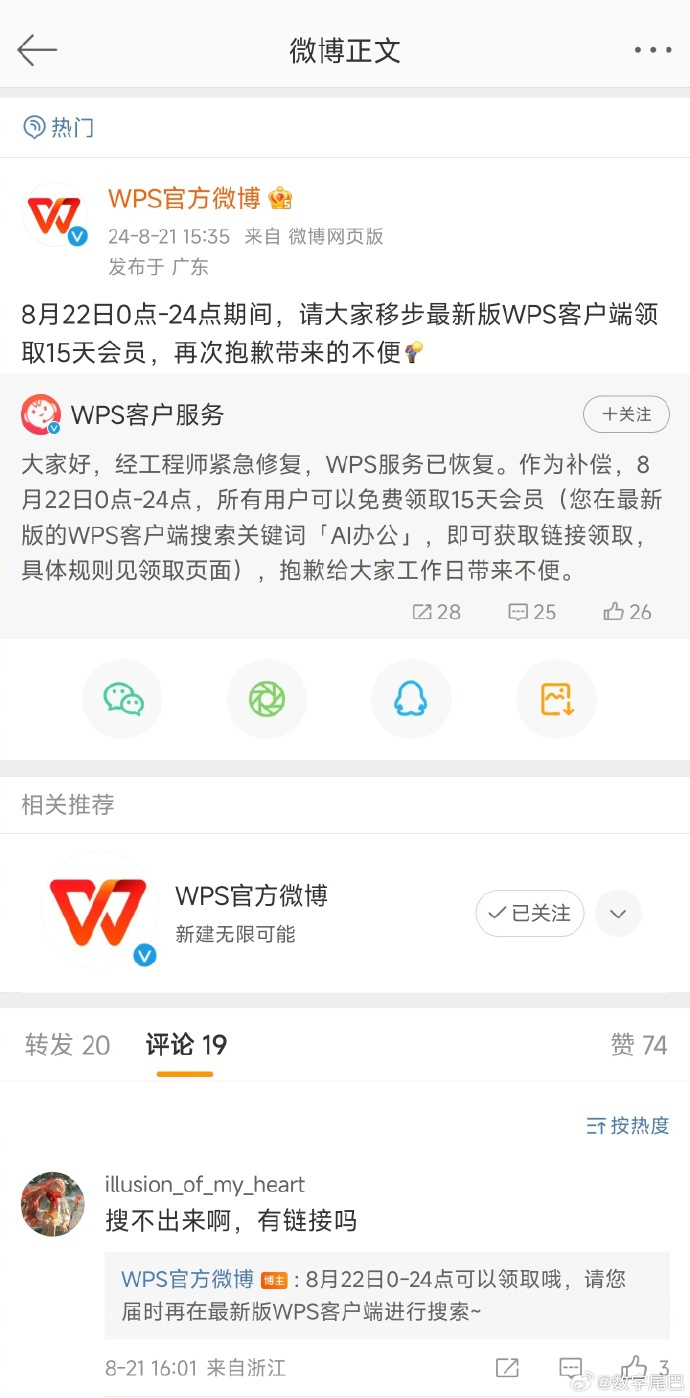Switch to the 转发 20 tab
Image resolution: width=690 pixels, height=1398 pixels.
pyautogui.click(x=67, y=1045)
